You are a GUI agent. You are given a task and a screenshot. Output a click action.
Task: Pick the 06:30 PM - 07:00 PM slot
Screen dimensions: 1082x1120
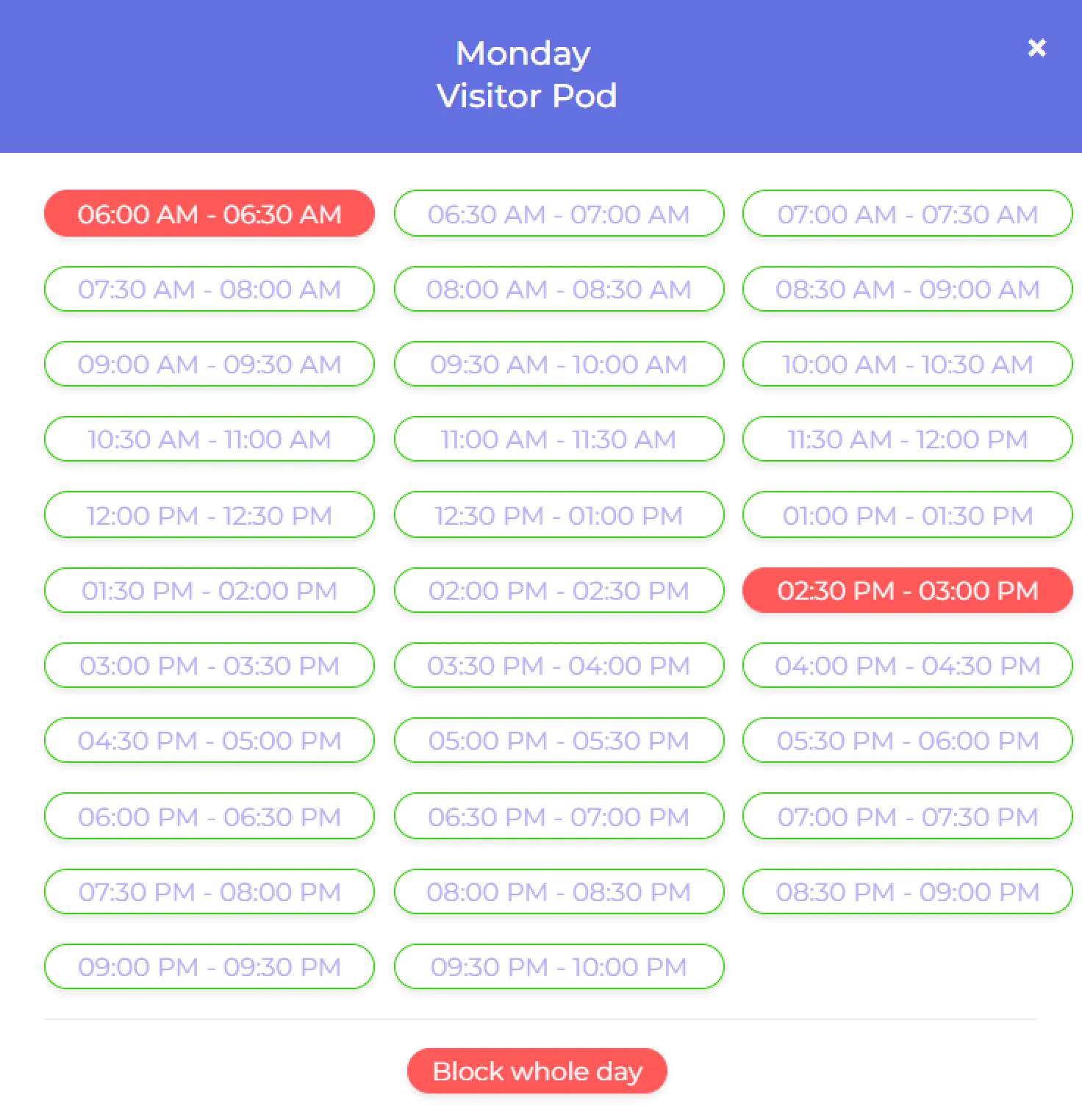(x=559, y=816)
